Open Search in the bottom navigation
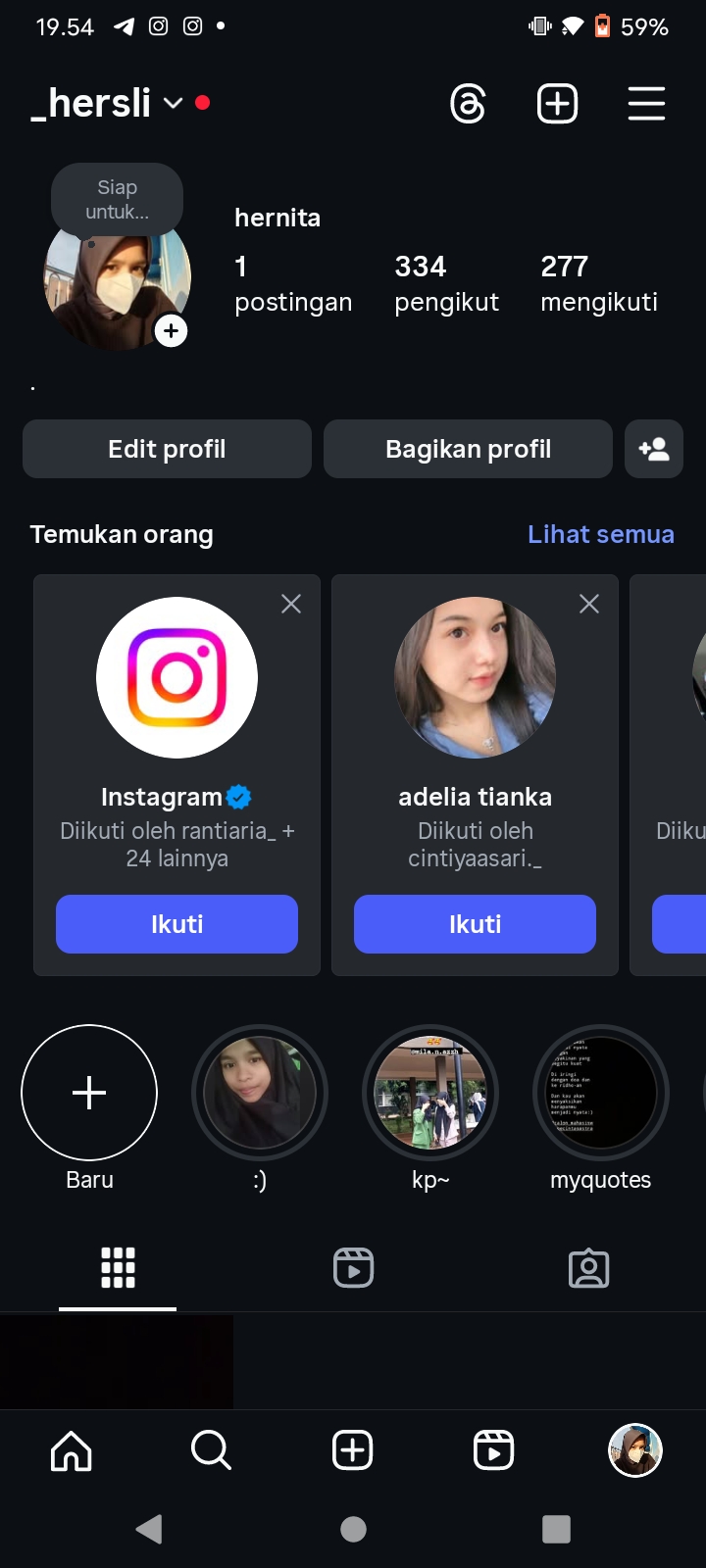This screenshot has height=1568, width=706. pyautogui.click(x=211, y=1450)
